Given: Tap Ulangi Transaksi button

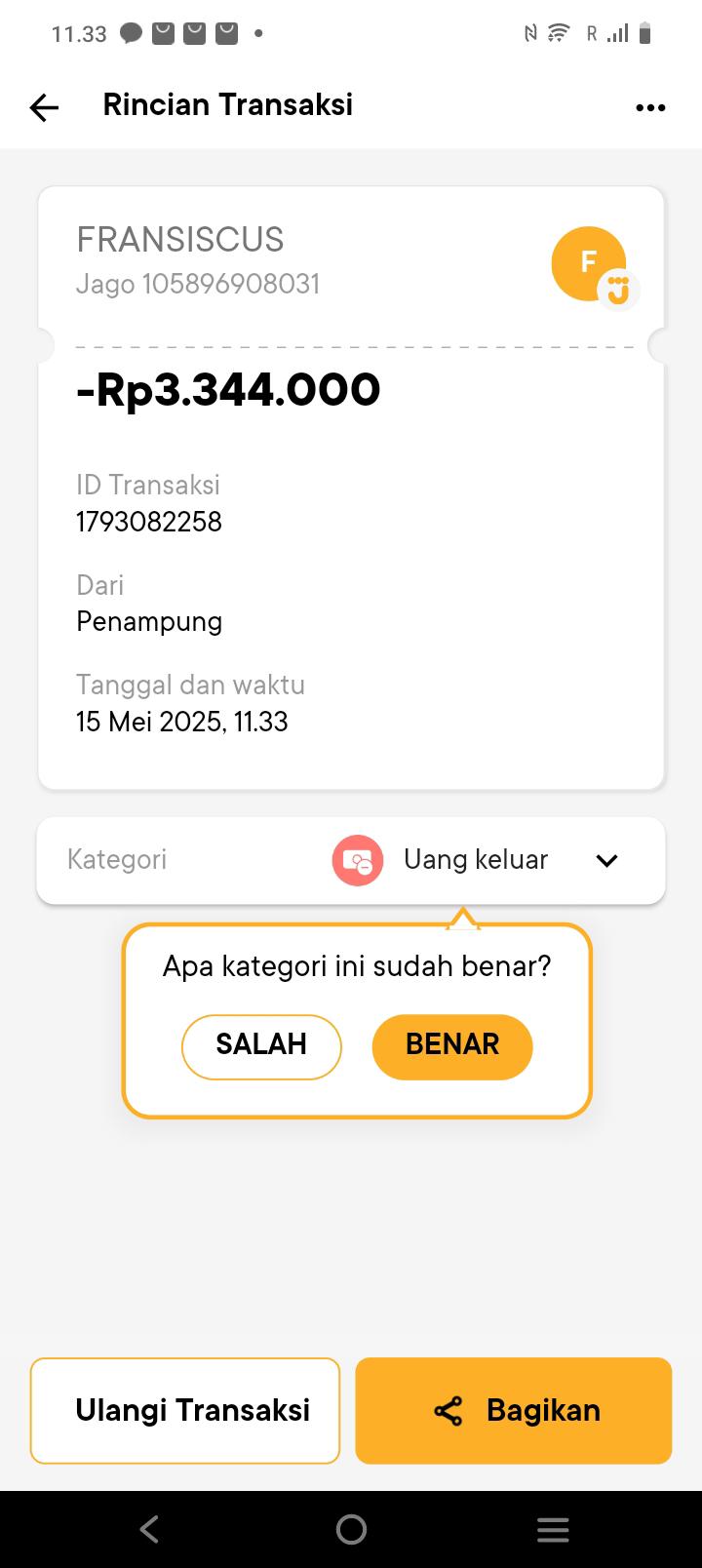Looking at the screenshot, I should pyautogui.click(x=185, y=1410).
